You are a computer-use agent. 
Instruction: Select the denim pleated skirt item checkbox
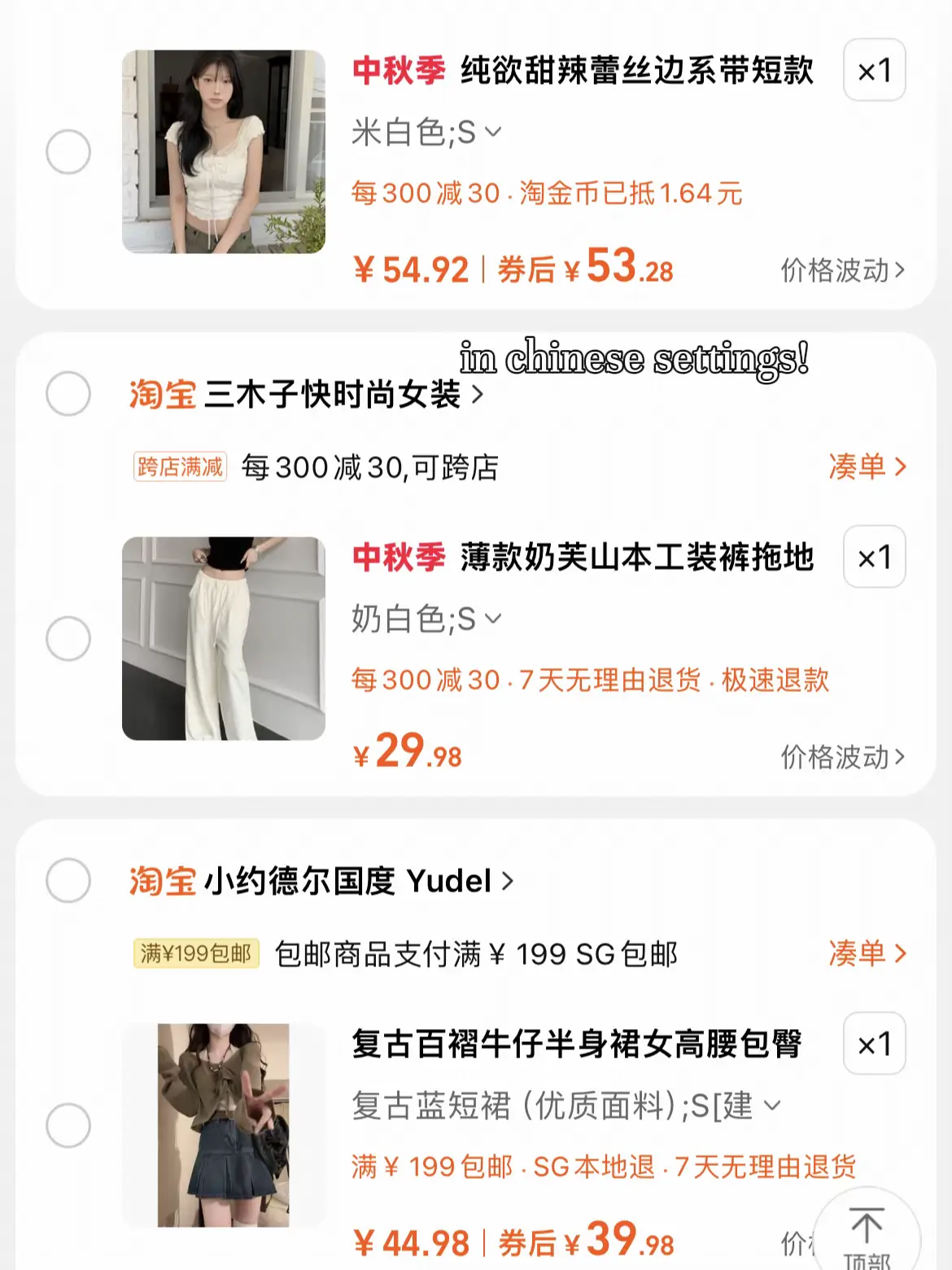(68, 1125)
